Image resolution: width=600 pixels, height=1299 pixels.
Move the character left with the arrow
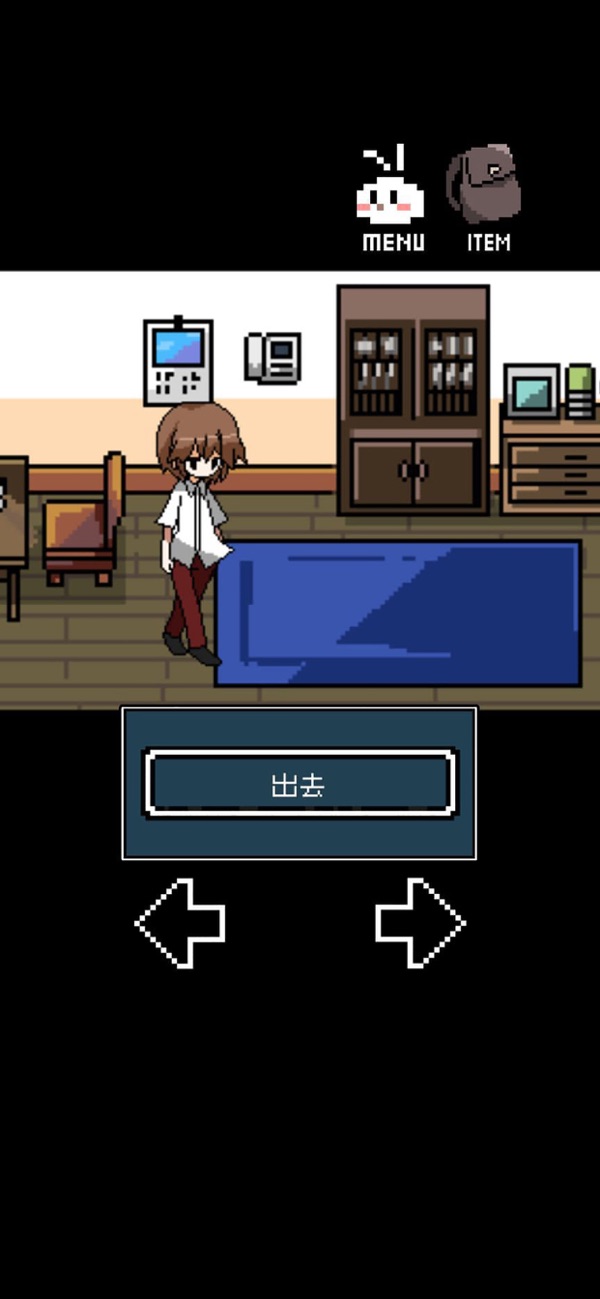180,923
